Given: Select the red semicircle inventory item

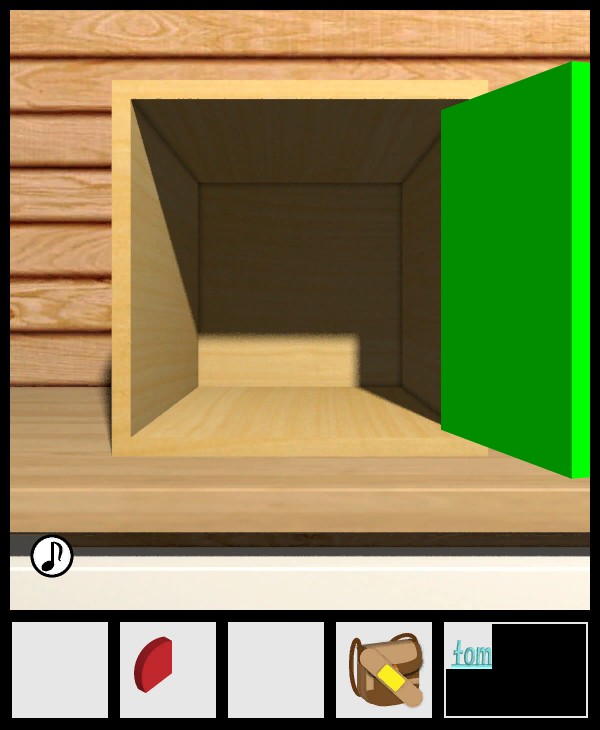Looking at the screenshot, I should click(167, 669).
